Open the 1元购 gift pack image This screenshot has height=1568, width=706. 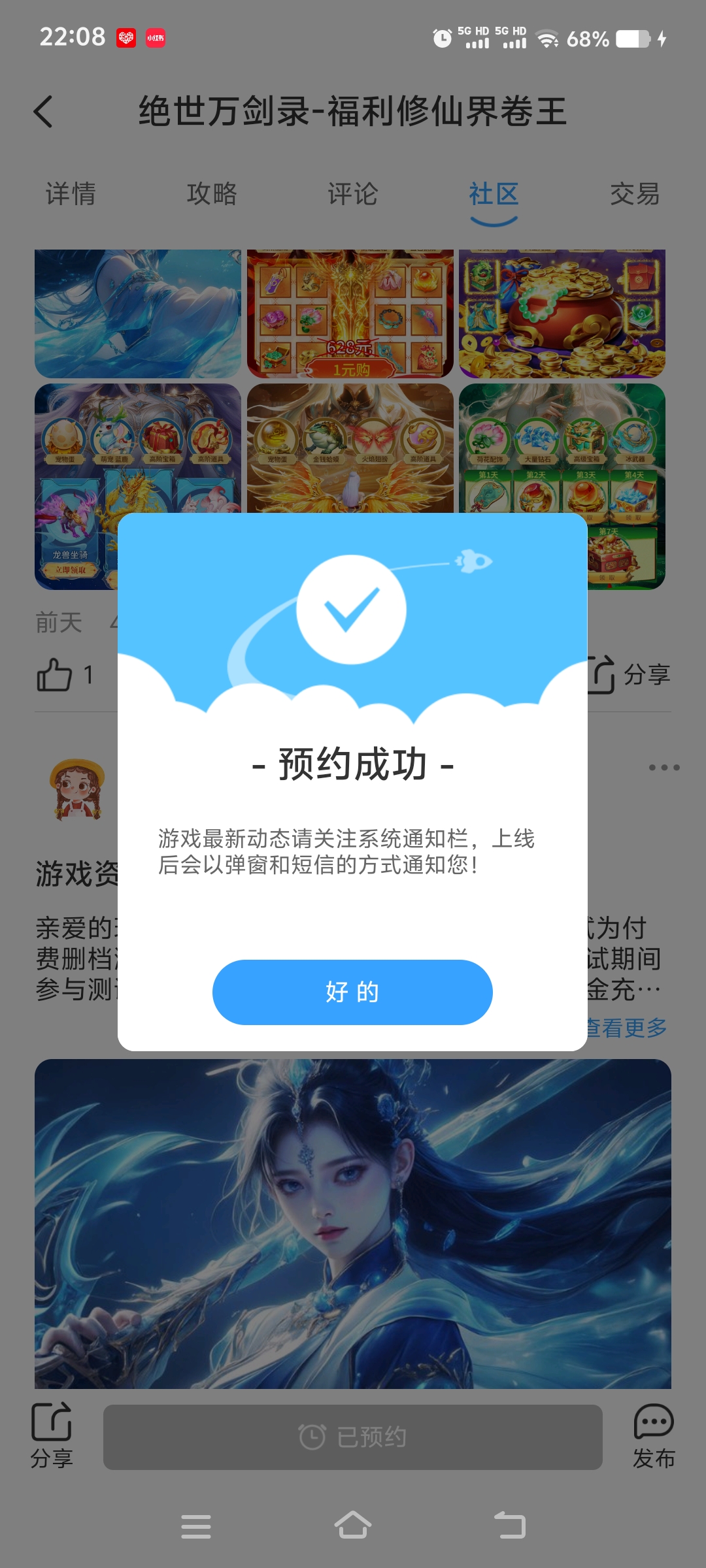[x=350, y=314]
